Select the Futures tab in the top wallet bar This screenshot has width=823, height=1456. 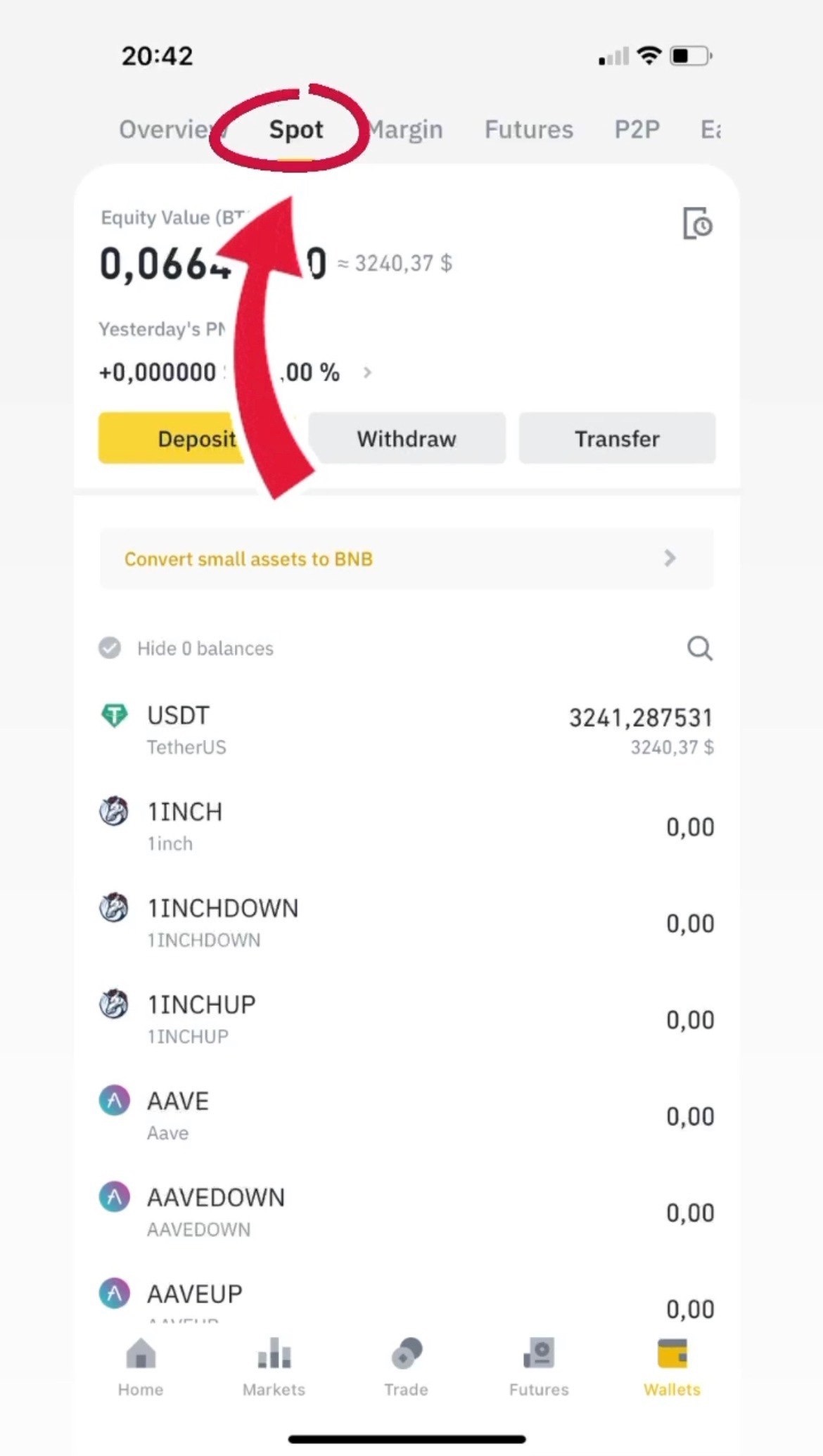528,130
